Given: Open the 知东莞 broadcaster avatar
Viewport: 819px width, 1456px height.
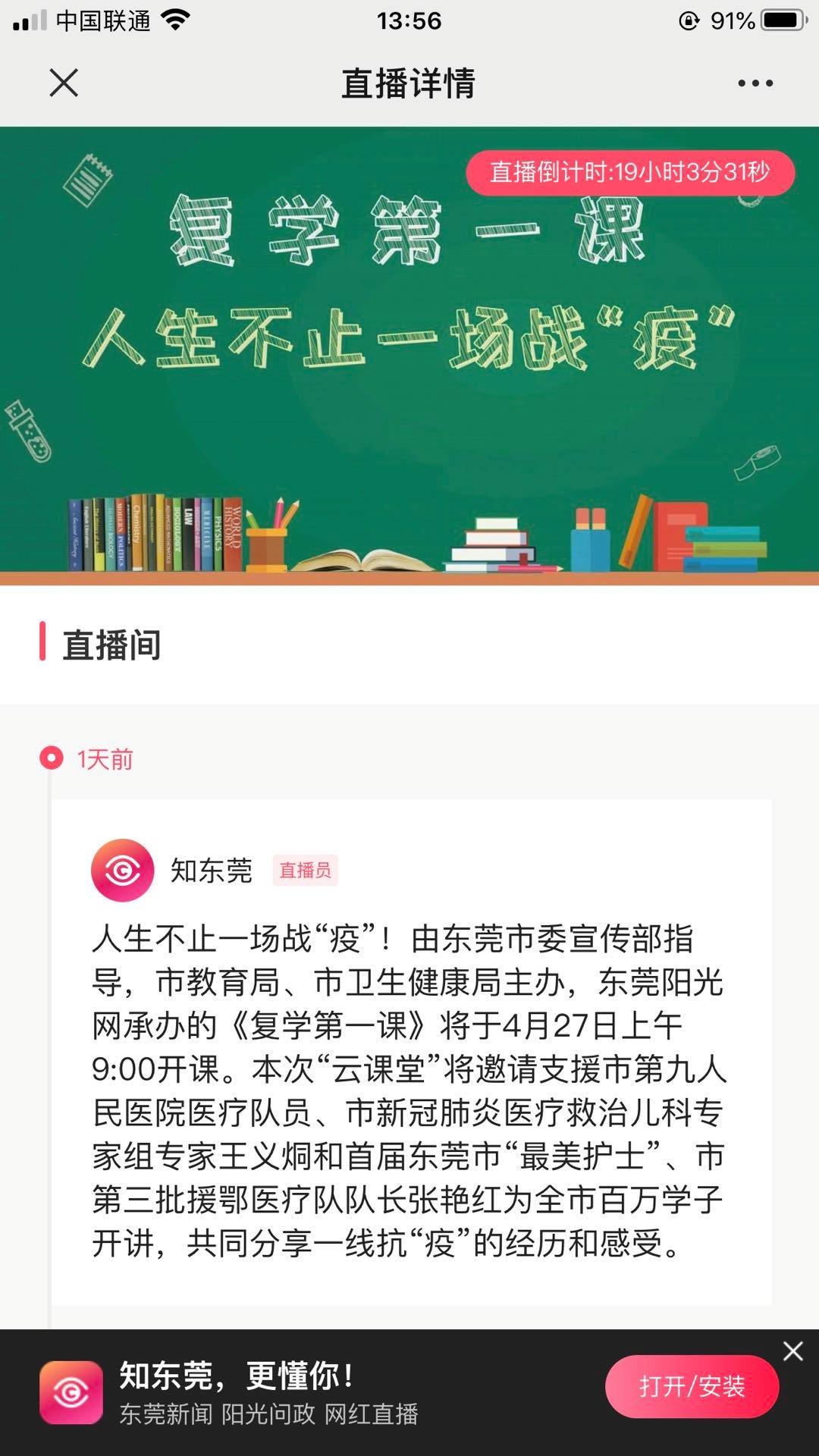Looking at the screenshot, I should [x=123, y=870].
